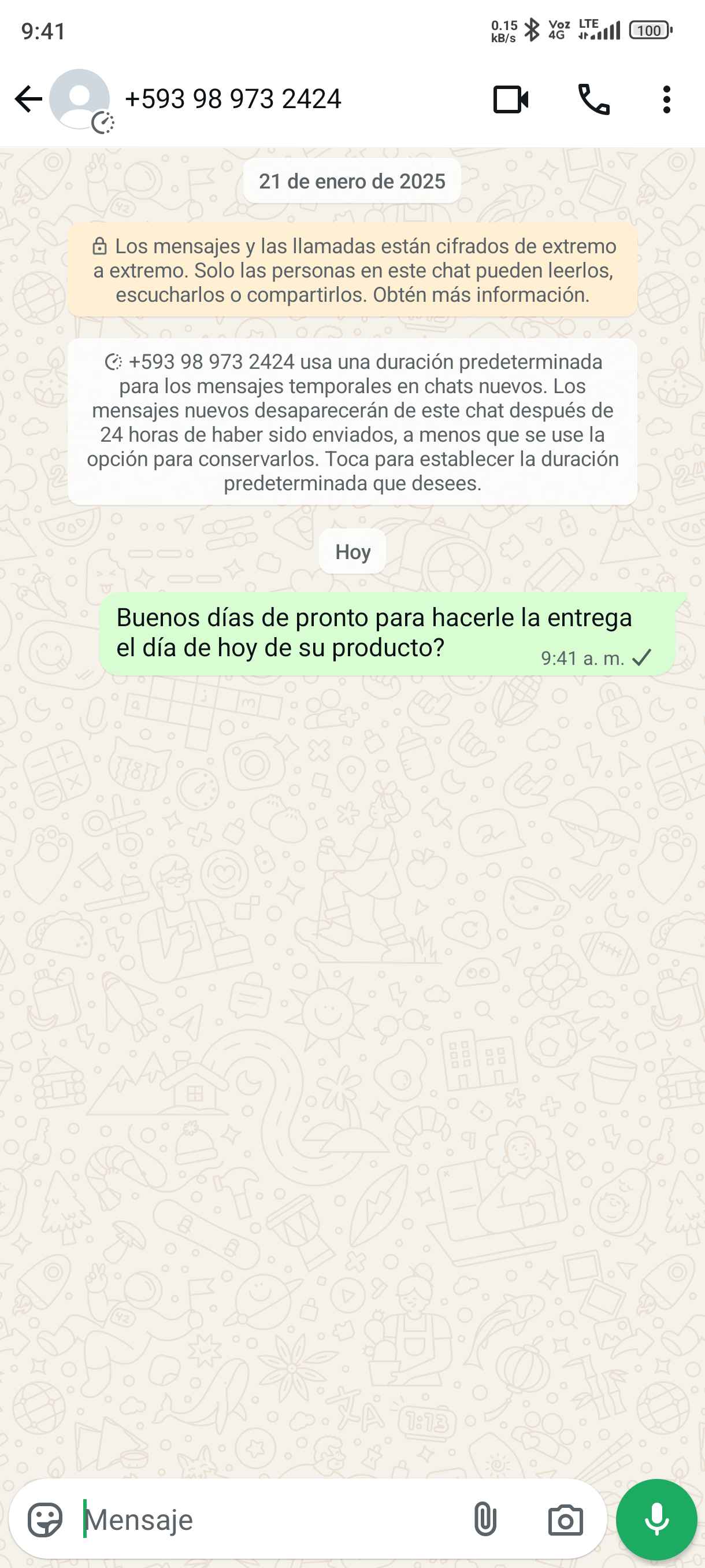Open the attachment paperclip menu
The width and height of the screenshot is (705, 1568).
click(x=485, y=1519)
